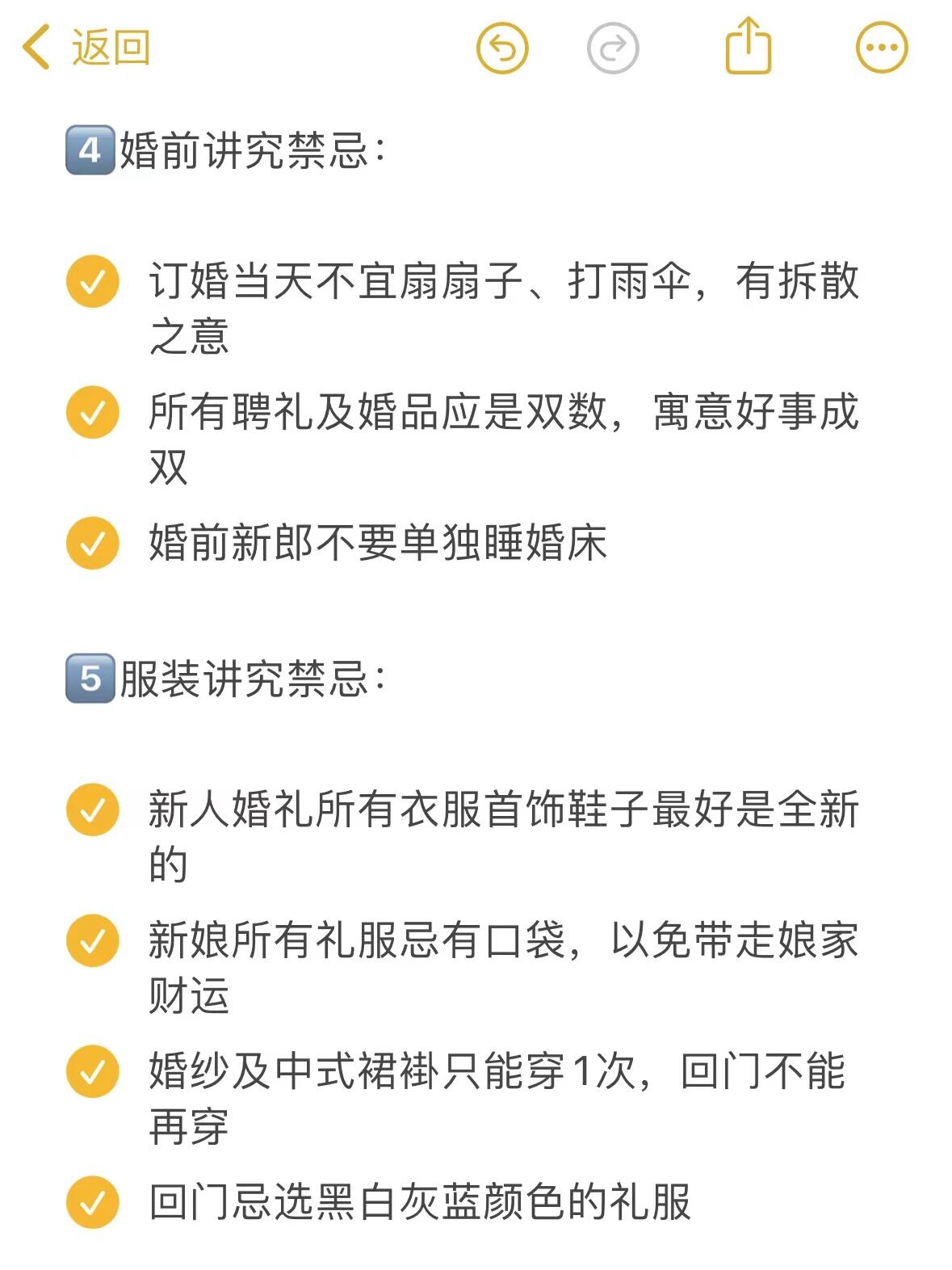952x1270 pixels.
Task: Undo the last edit
Action: [502, 48]
